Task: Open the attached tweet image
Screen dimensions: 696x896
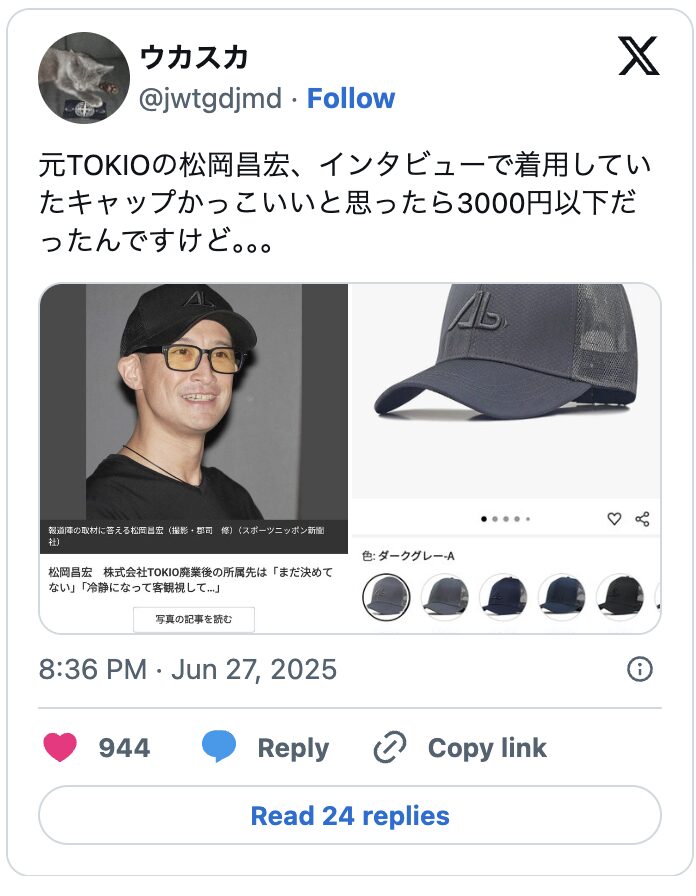Action: coord(350,458)
